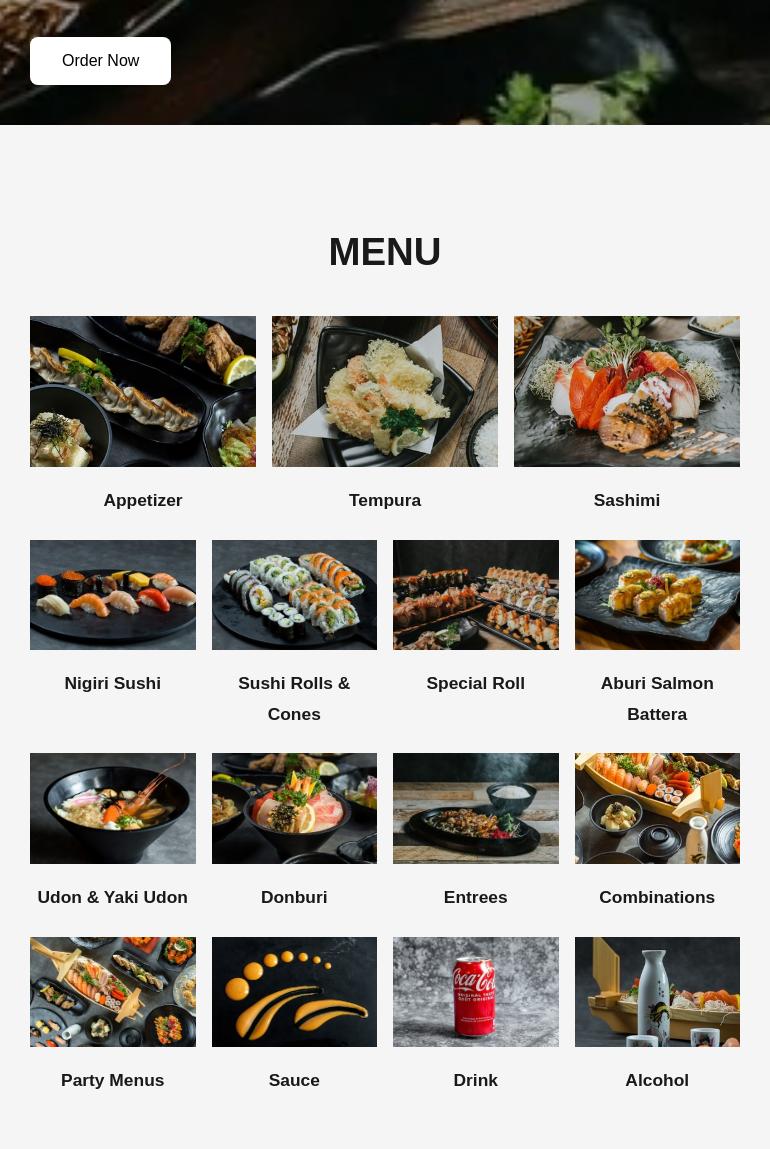View the Alcohol category
Screen dimensions: 770x1149
tap(657, 992)
